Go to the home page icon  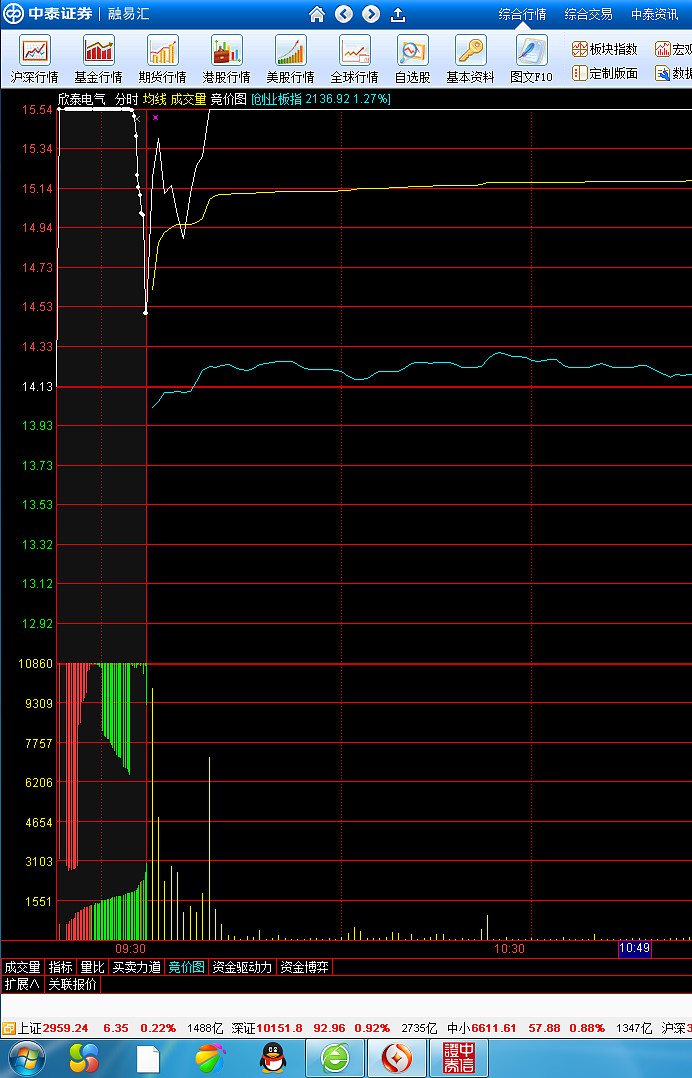pos(317,14)
